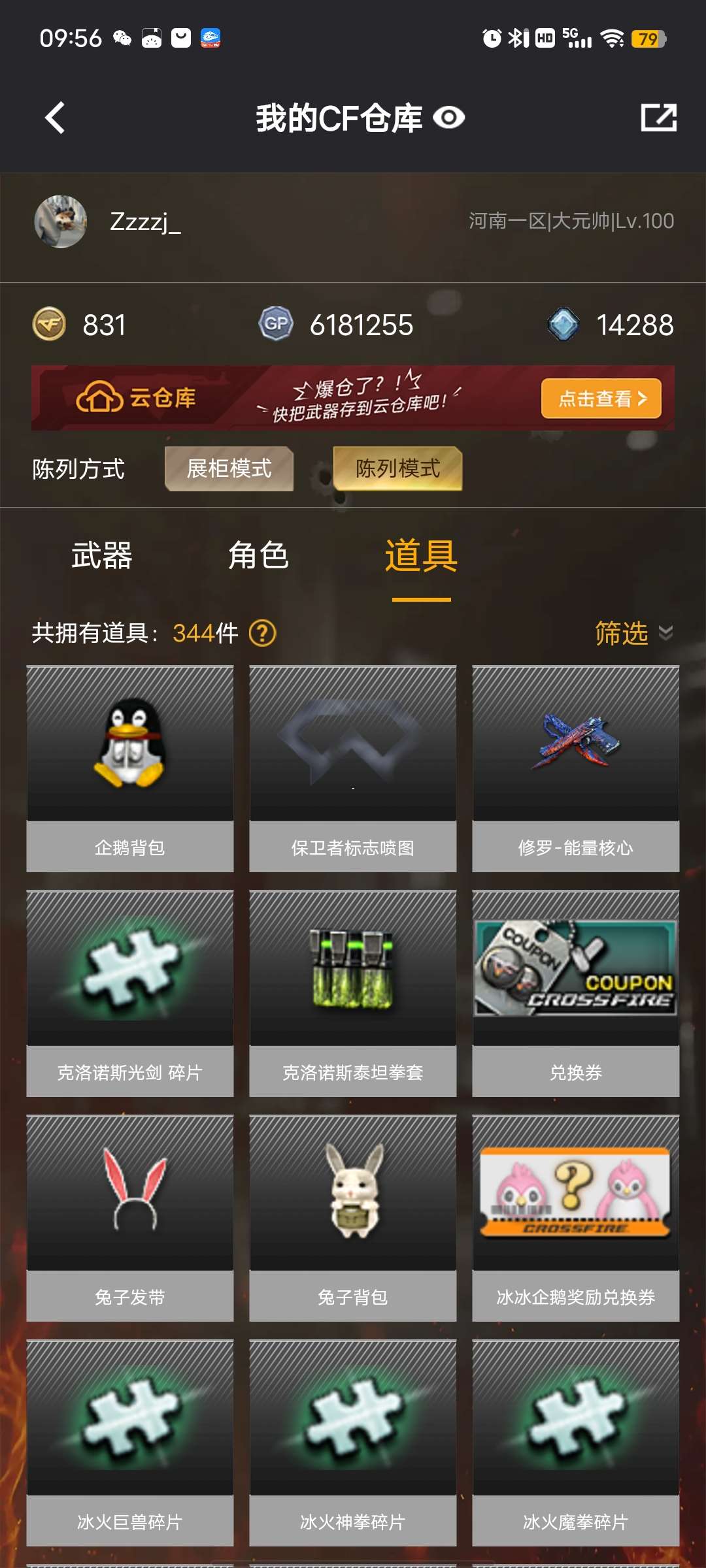
Task: Open the 冰冰企鹅奖励兑换券 item
Action: tap(575, 1218)
